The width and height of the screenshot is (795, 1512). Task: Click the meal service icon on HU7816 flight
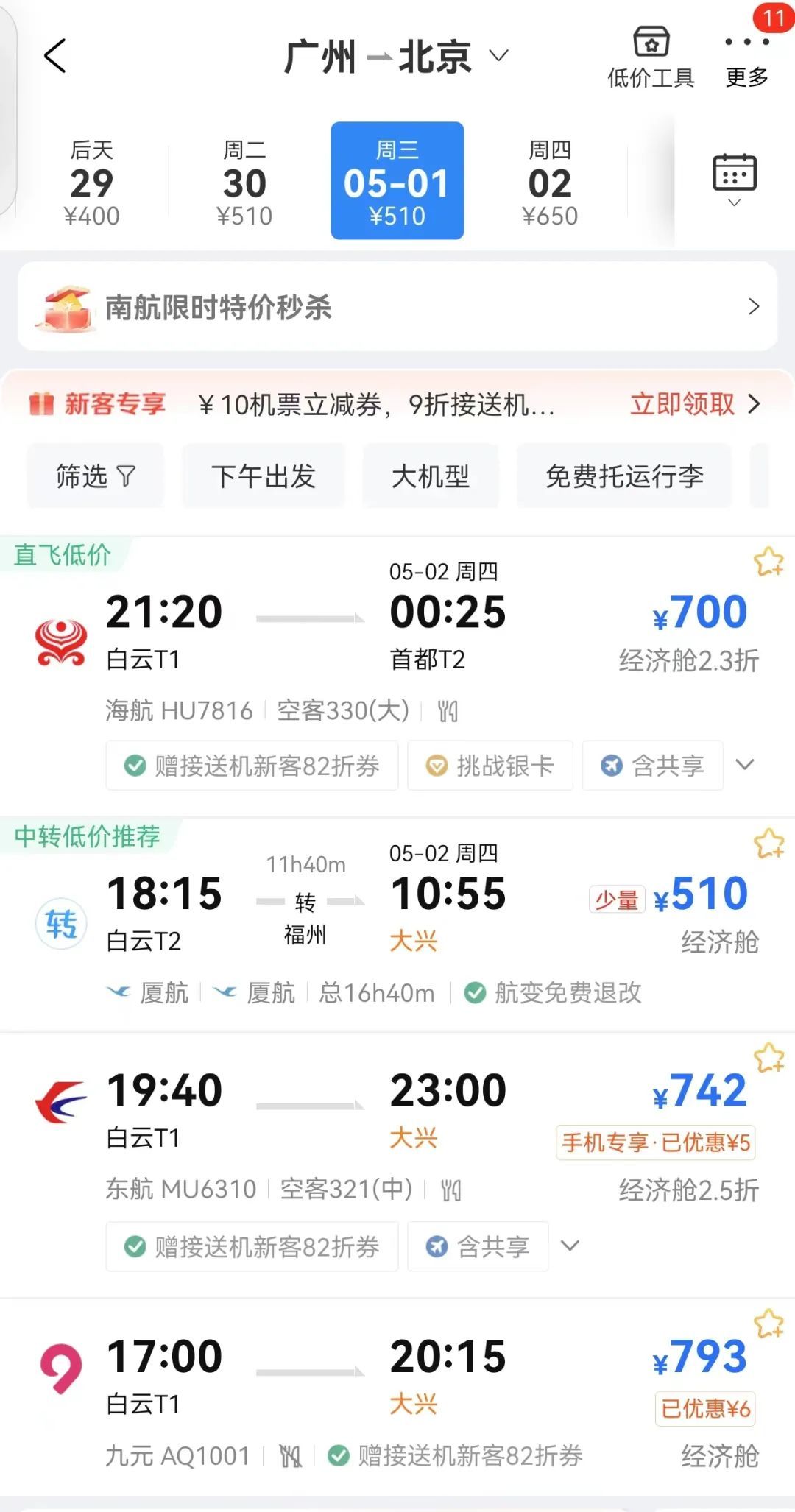coord(447,711)
